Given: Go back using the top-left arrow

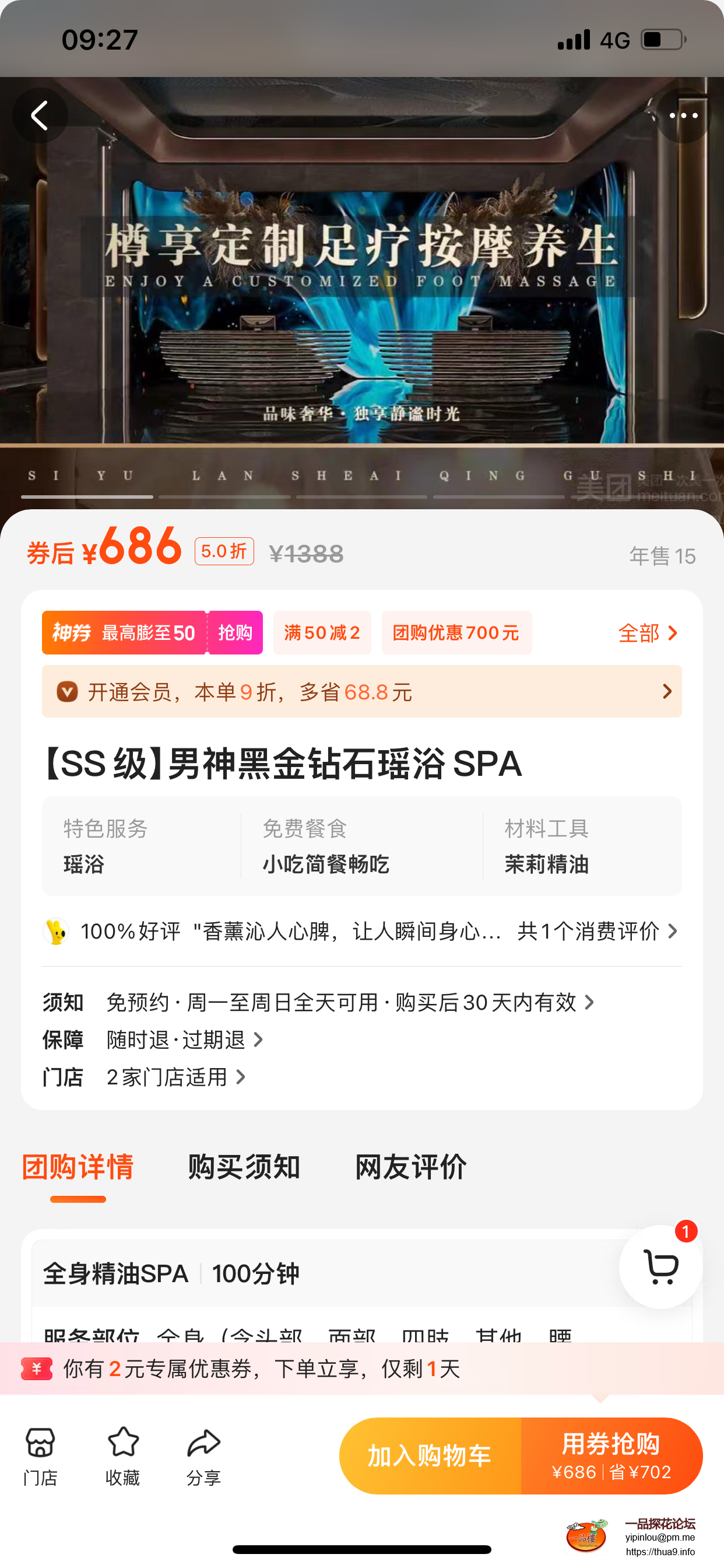Looking at the screenshot, I should 40,116.
